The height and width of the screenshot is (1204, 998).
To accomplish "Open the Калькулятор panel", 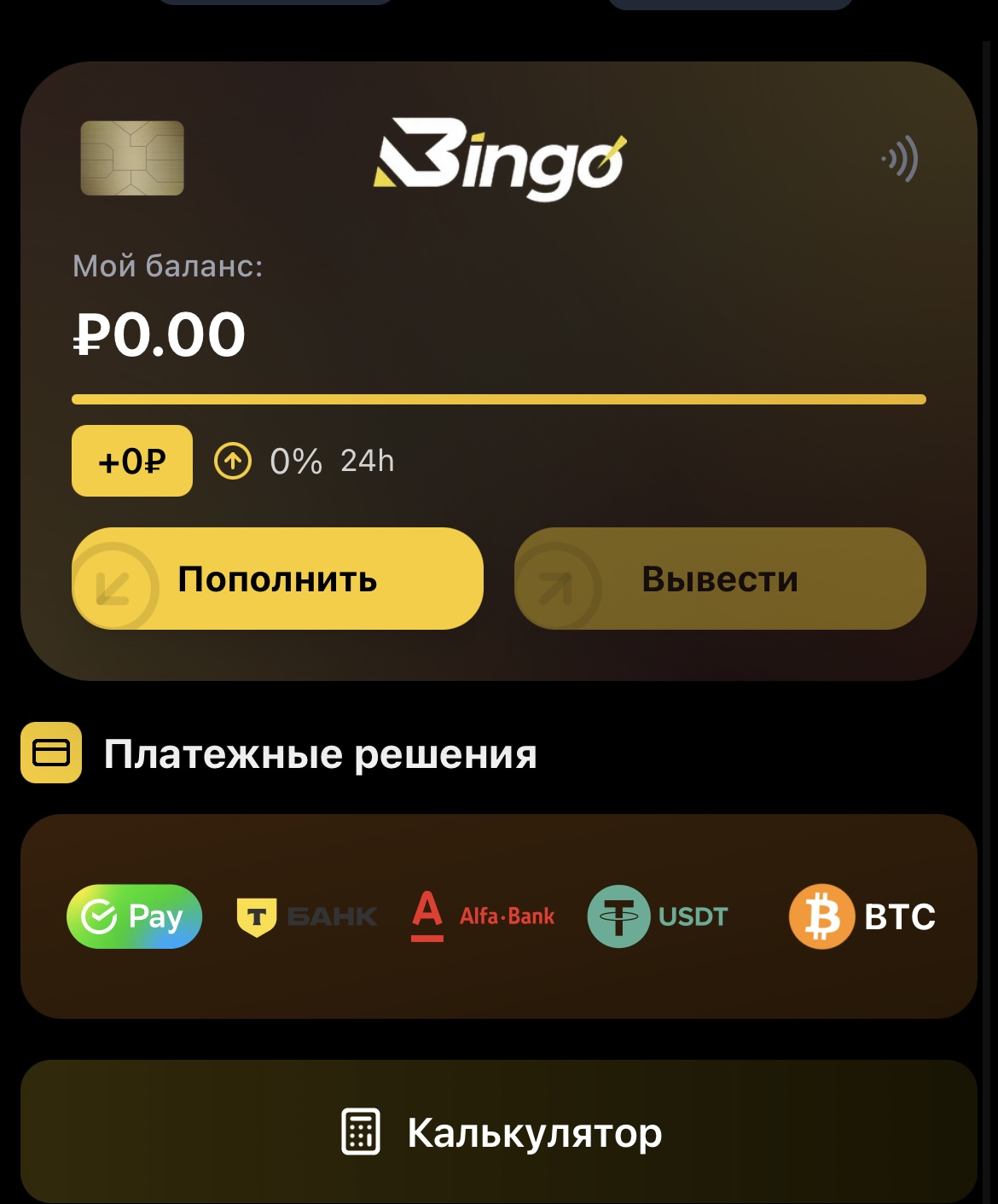I will 499,1133.
